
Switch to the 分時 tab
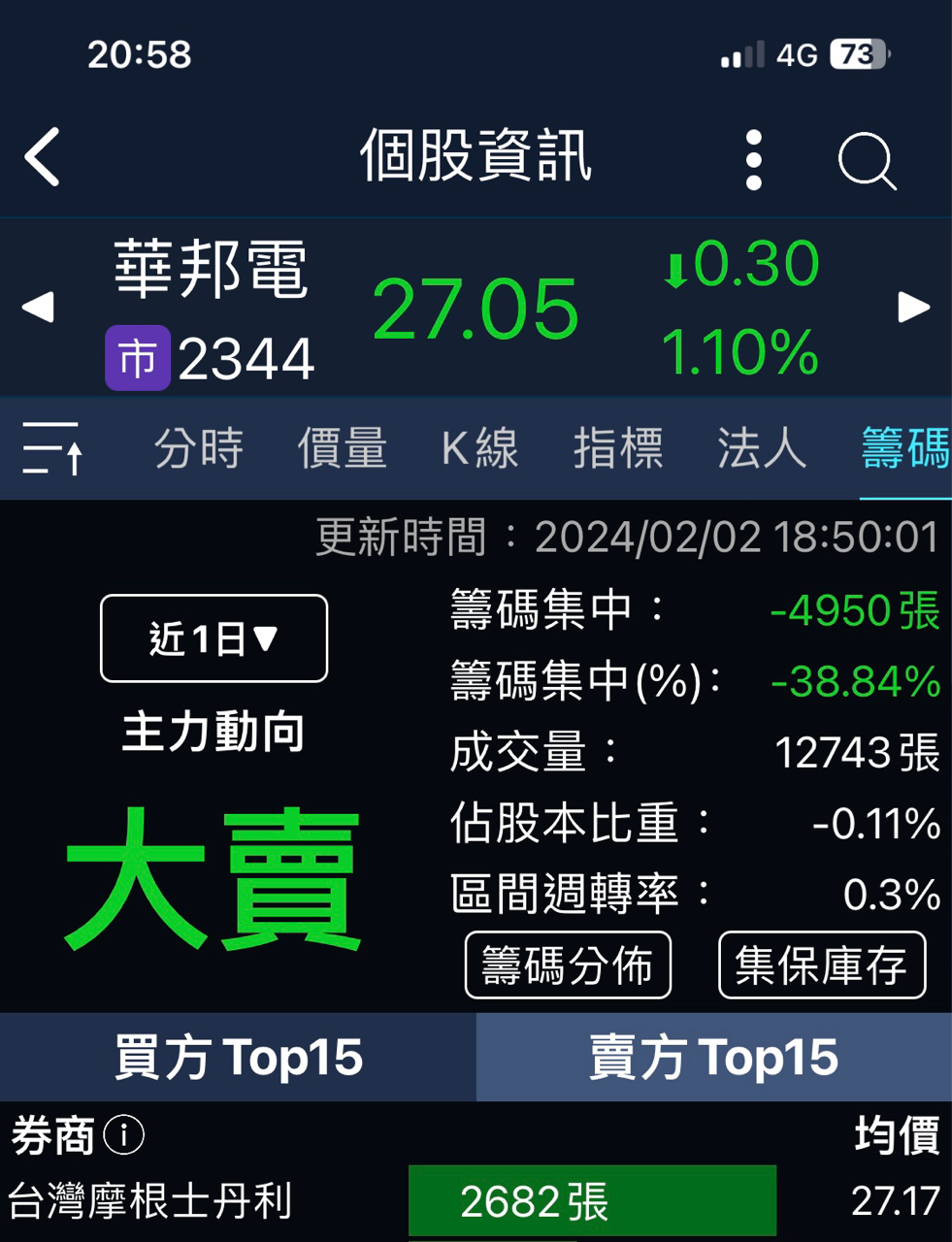199,448
